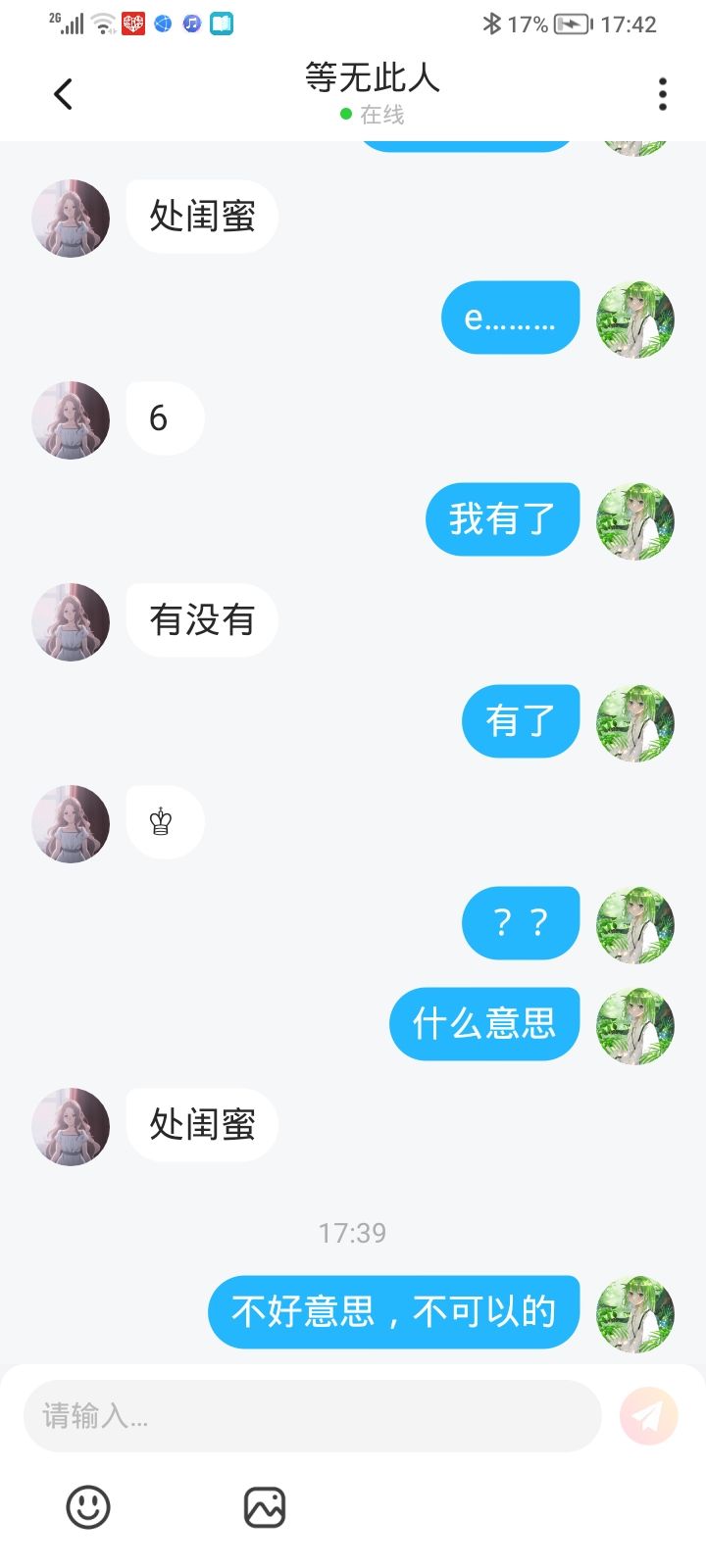Open the emoji picker
706x1568 pixels.
(x=88, y=1507)
